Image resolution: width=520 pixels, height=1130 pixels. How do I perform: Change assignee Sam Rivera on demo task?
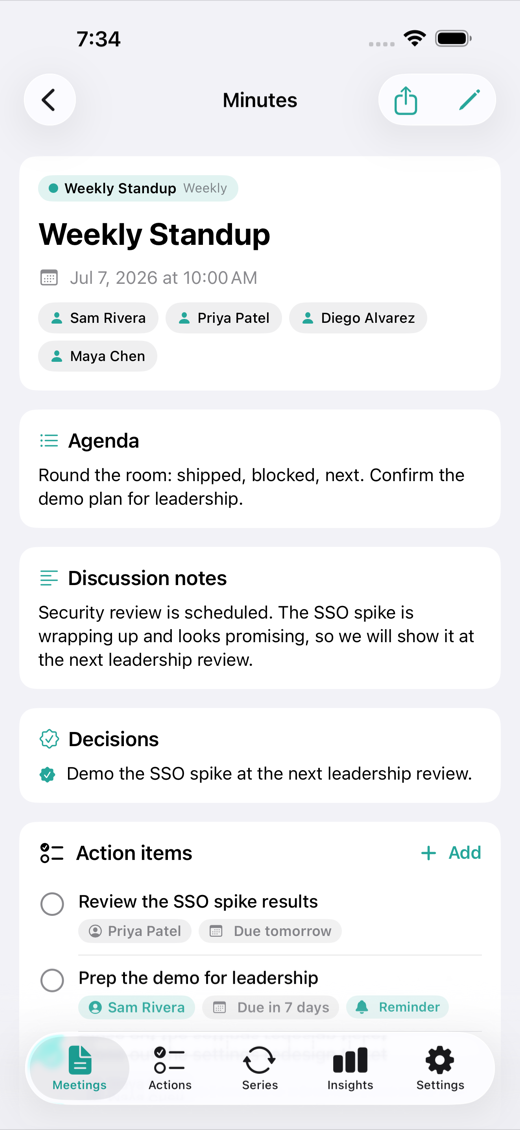click(137, 1007)
